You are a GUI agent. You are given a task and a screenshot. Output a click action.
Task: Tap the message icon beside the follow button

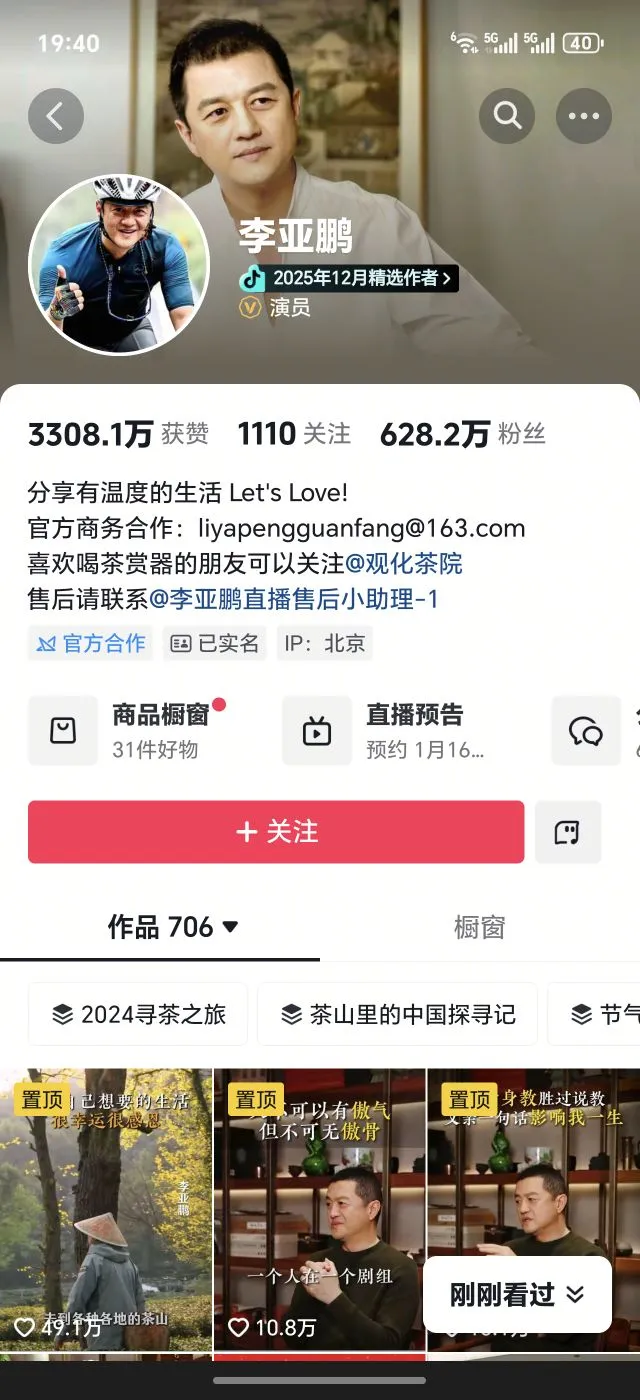[567, 832]
